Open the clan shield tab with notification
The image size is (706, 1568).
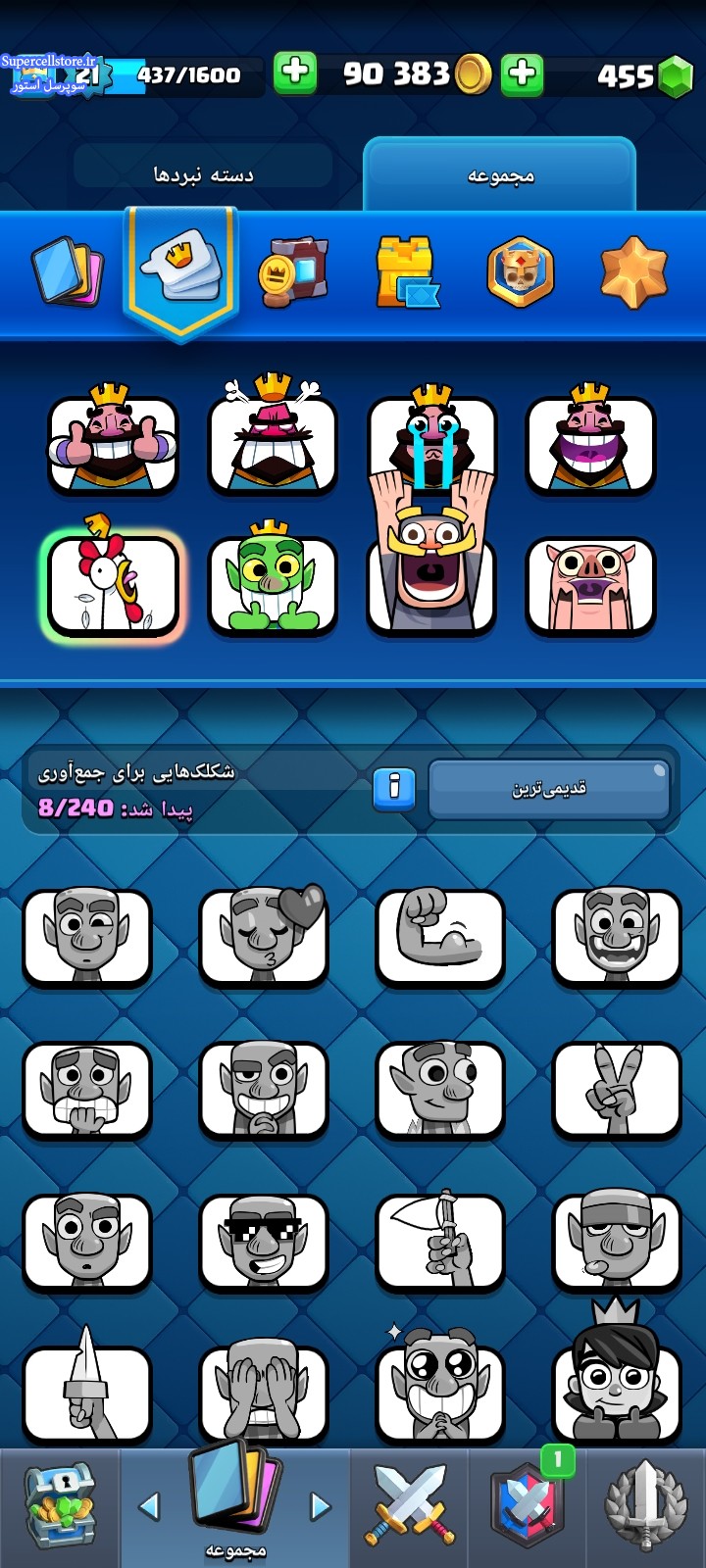pos(529,1507)
